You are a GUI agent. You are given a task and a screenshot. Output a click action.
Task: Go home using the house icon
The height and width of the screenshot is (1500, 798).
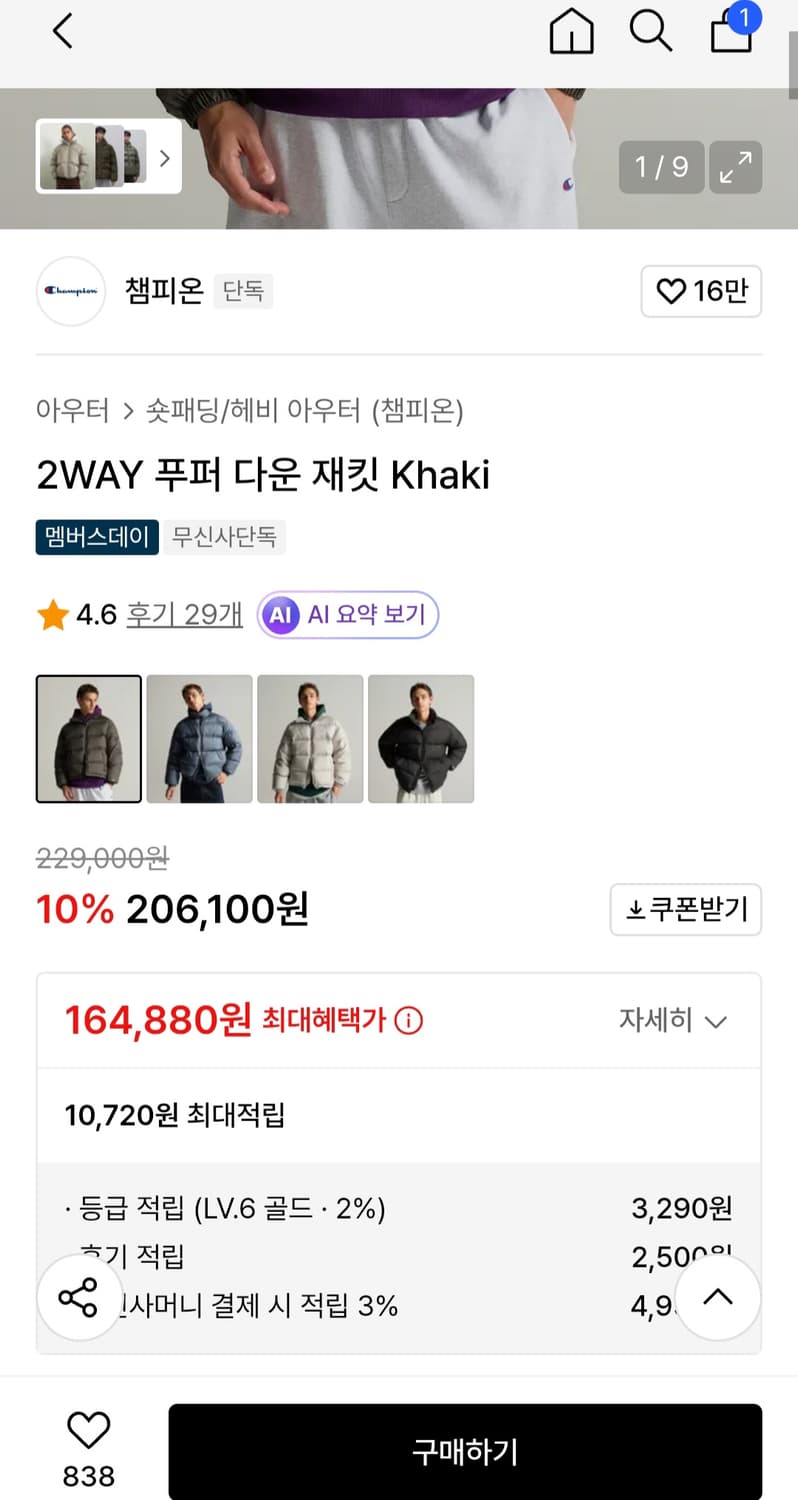click(x=571, y=33)
